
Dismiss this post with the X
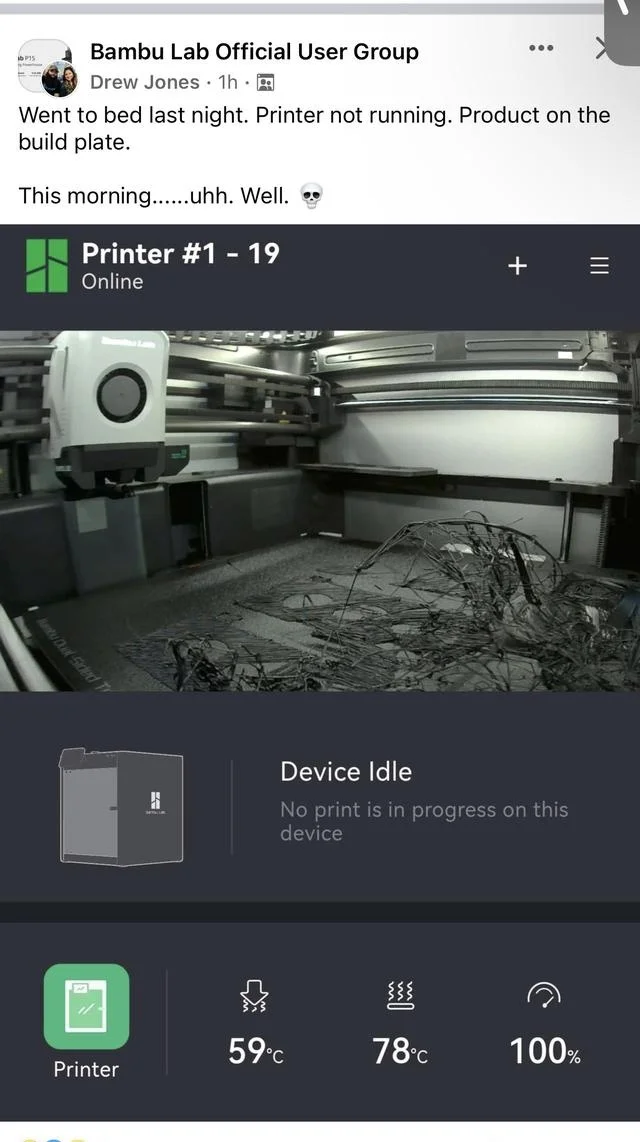click(x=603, y=48)
